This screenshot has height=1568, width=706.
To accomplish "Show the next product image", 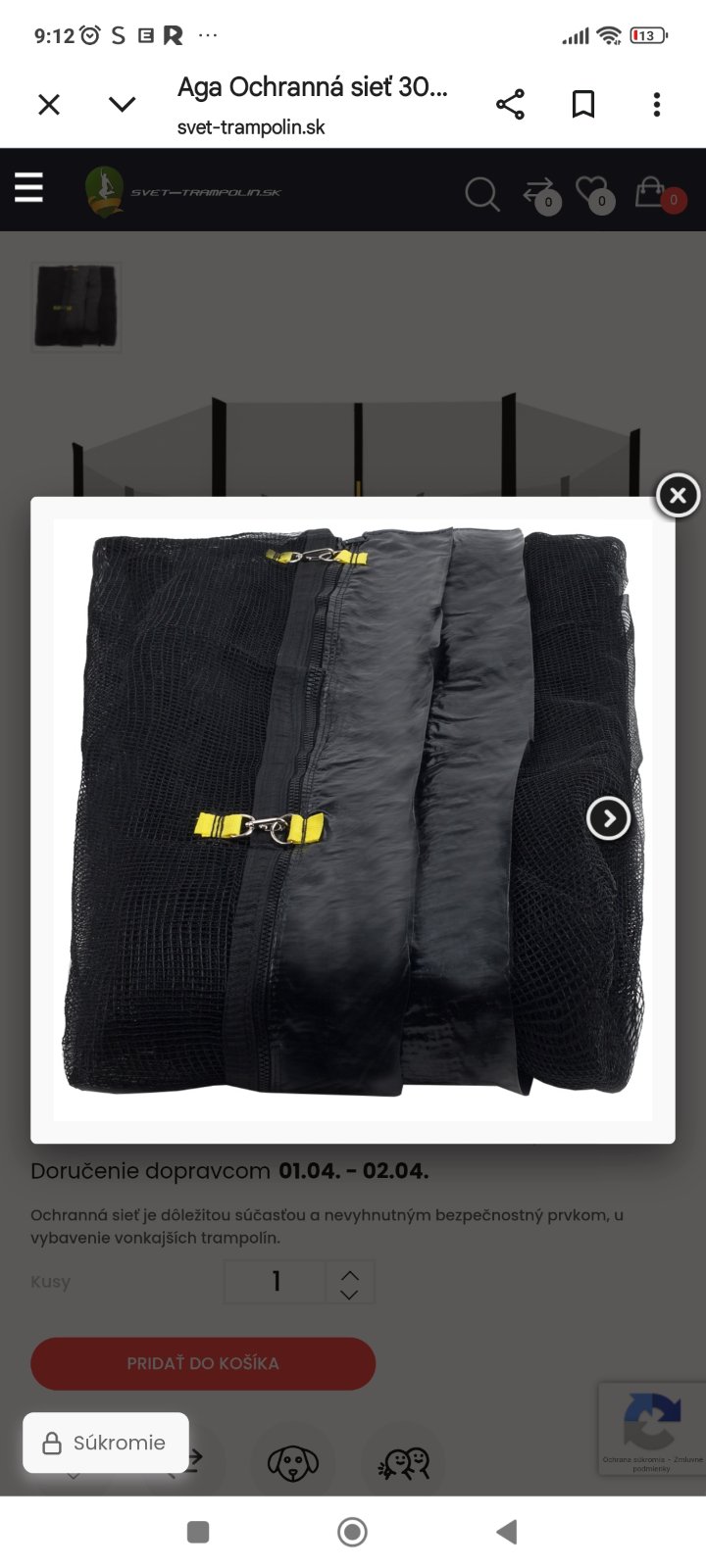I will click(x=608, y=818).
